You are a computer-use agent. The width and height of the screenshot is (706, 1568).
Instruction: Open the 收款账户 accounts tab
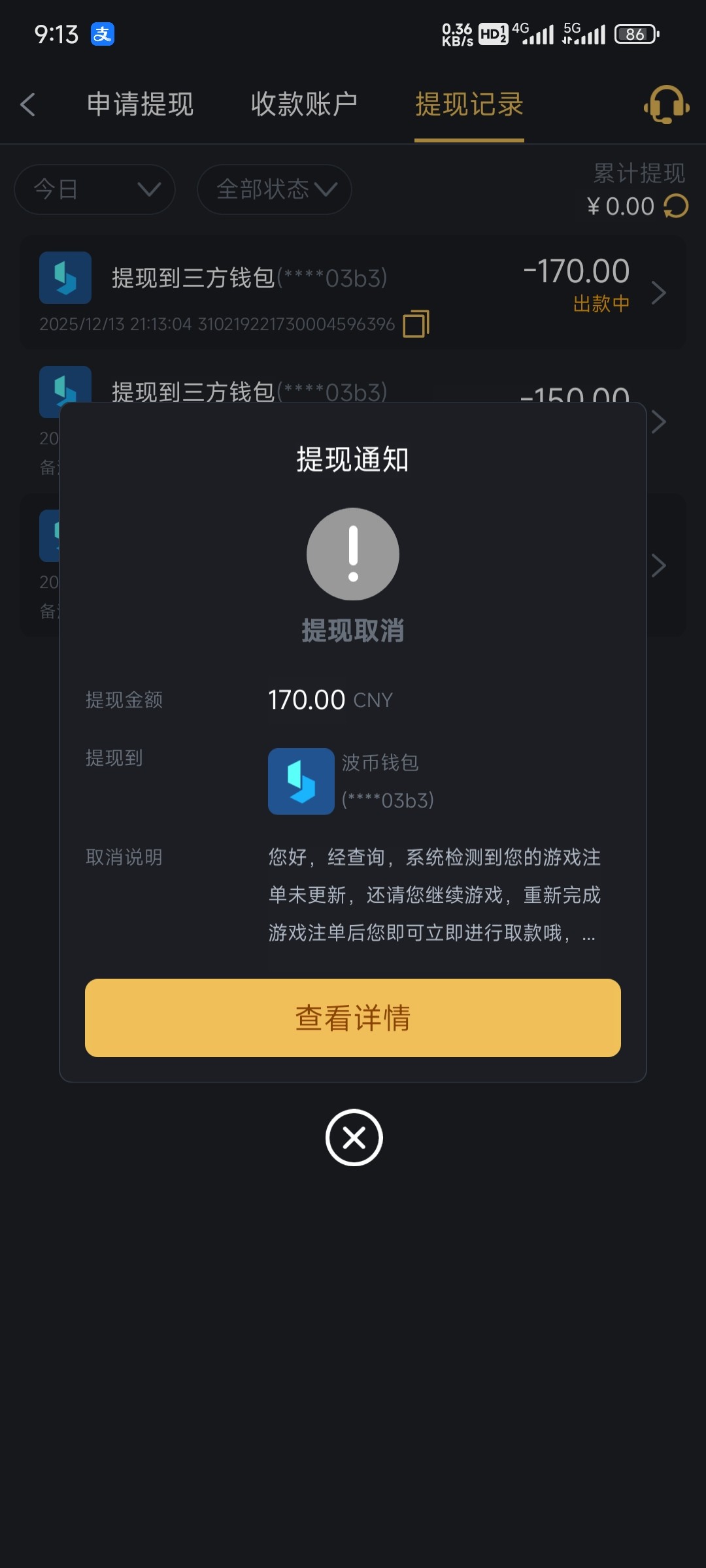[303, 105]
